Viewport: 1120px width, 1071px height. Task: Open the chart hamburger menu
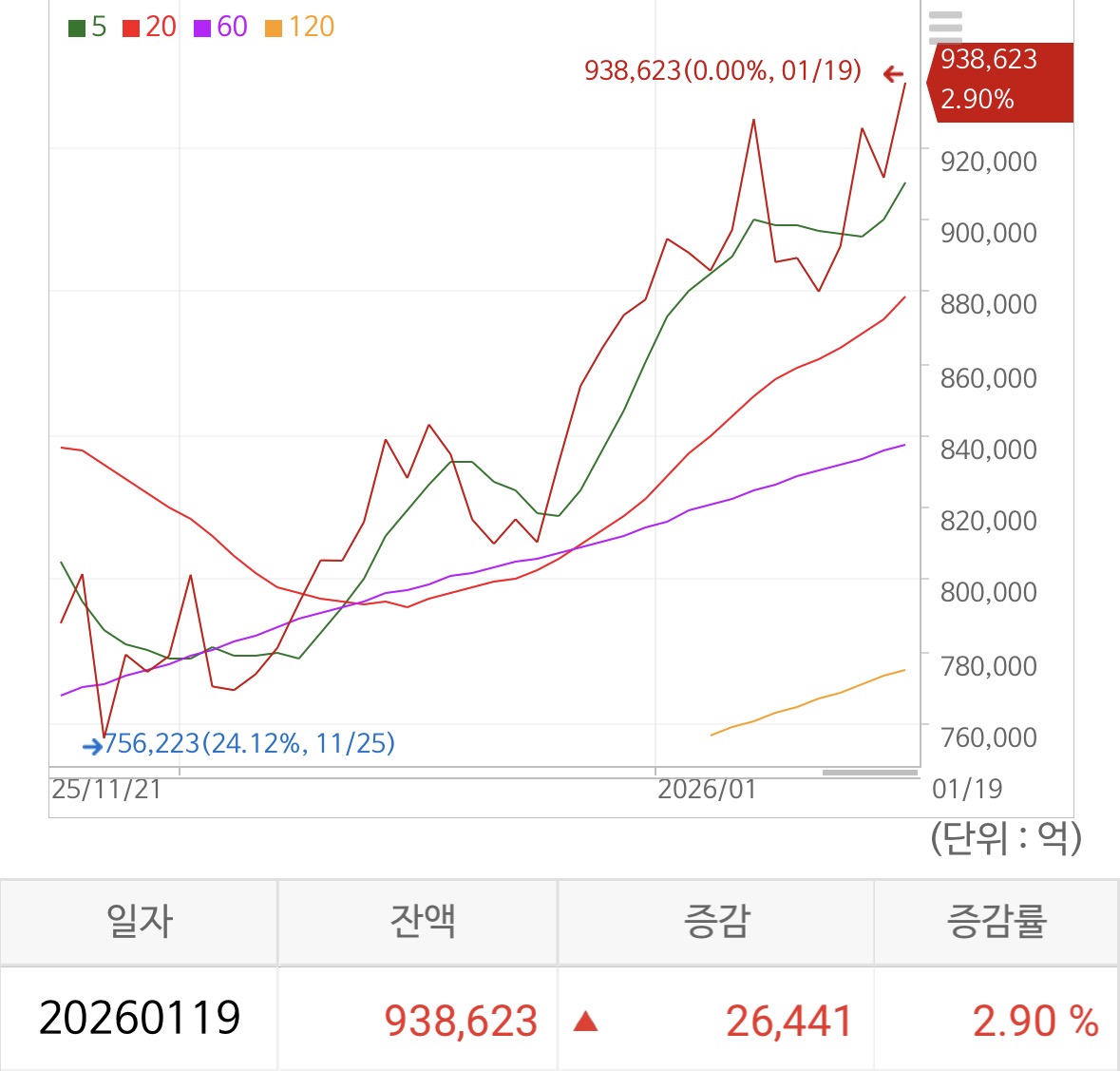pos(945,26)
